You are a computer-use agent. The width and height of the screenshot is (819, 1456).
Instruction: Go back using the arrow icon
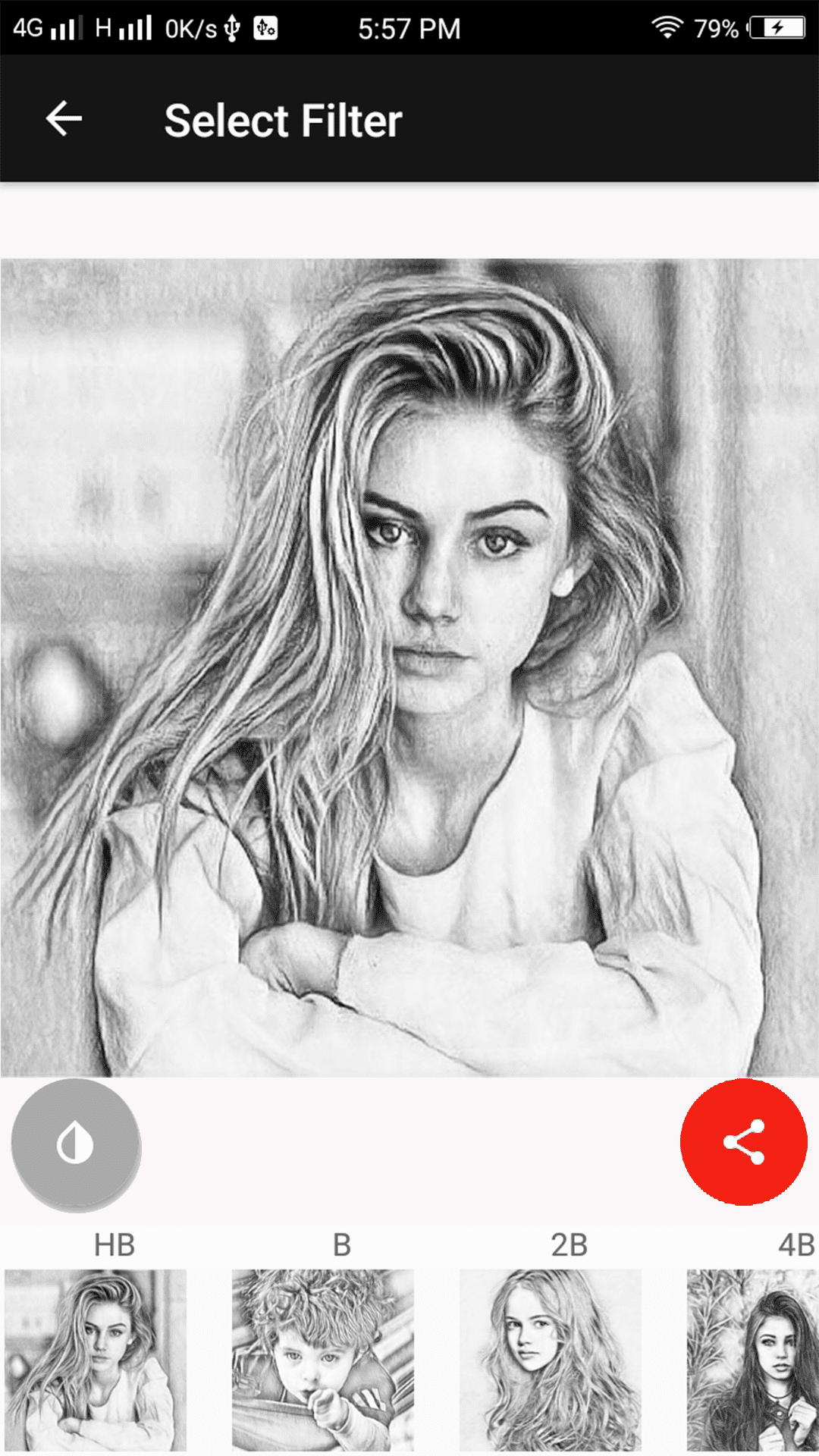tap(64, 119)
